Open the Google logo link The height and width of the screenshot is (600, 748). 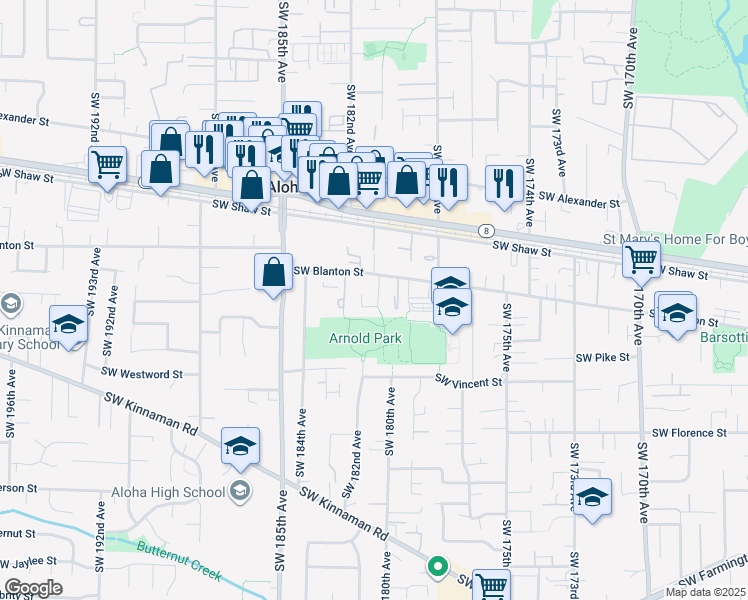[x=33, y=588]
